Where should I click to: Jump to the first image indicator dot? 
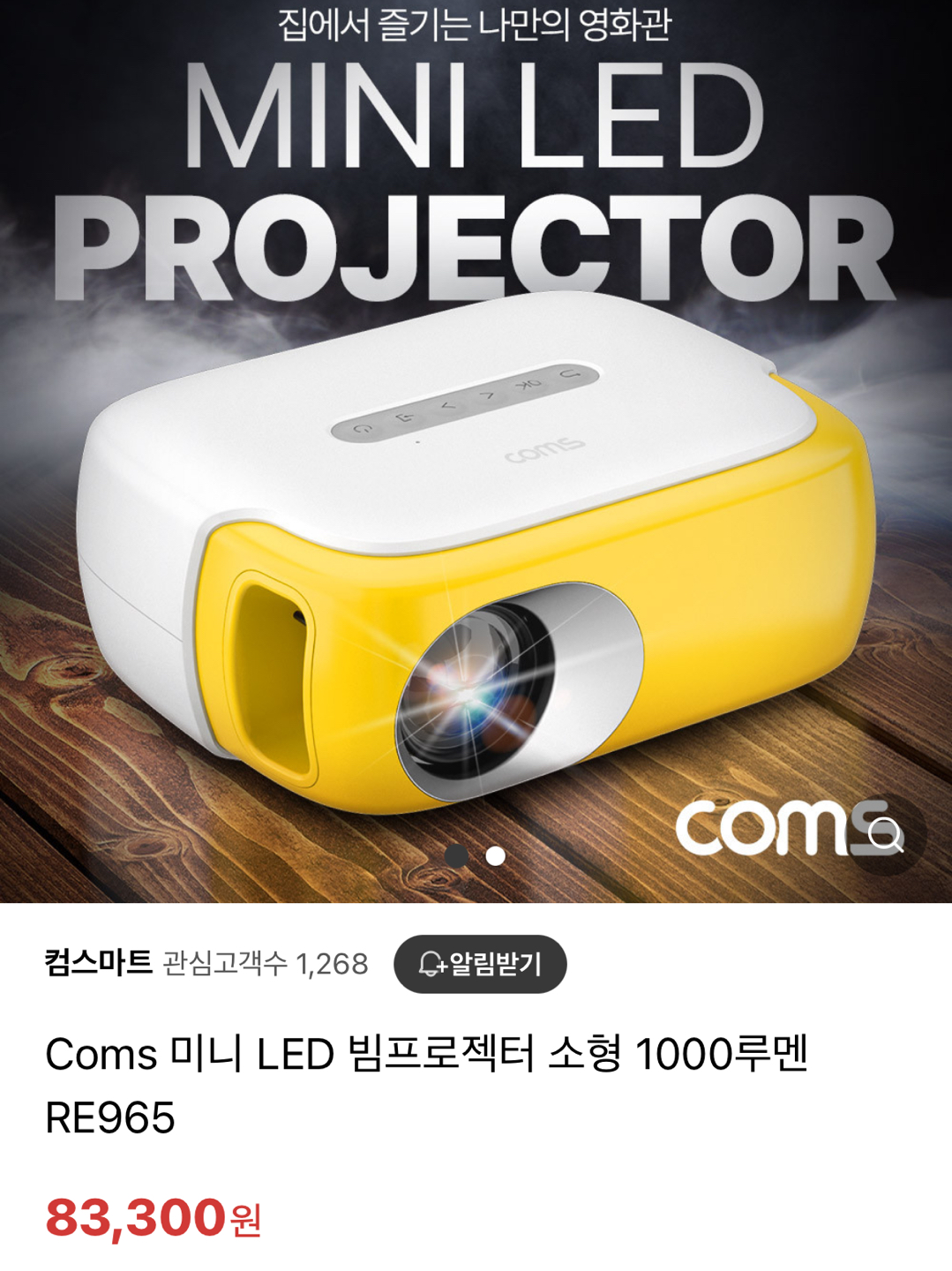point(456,855)
